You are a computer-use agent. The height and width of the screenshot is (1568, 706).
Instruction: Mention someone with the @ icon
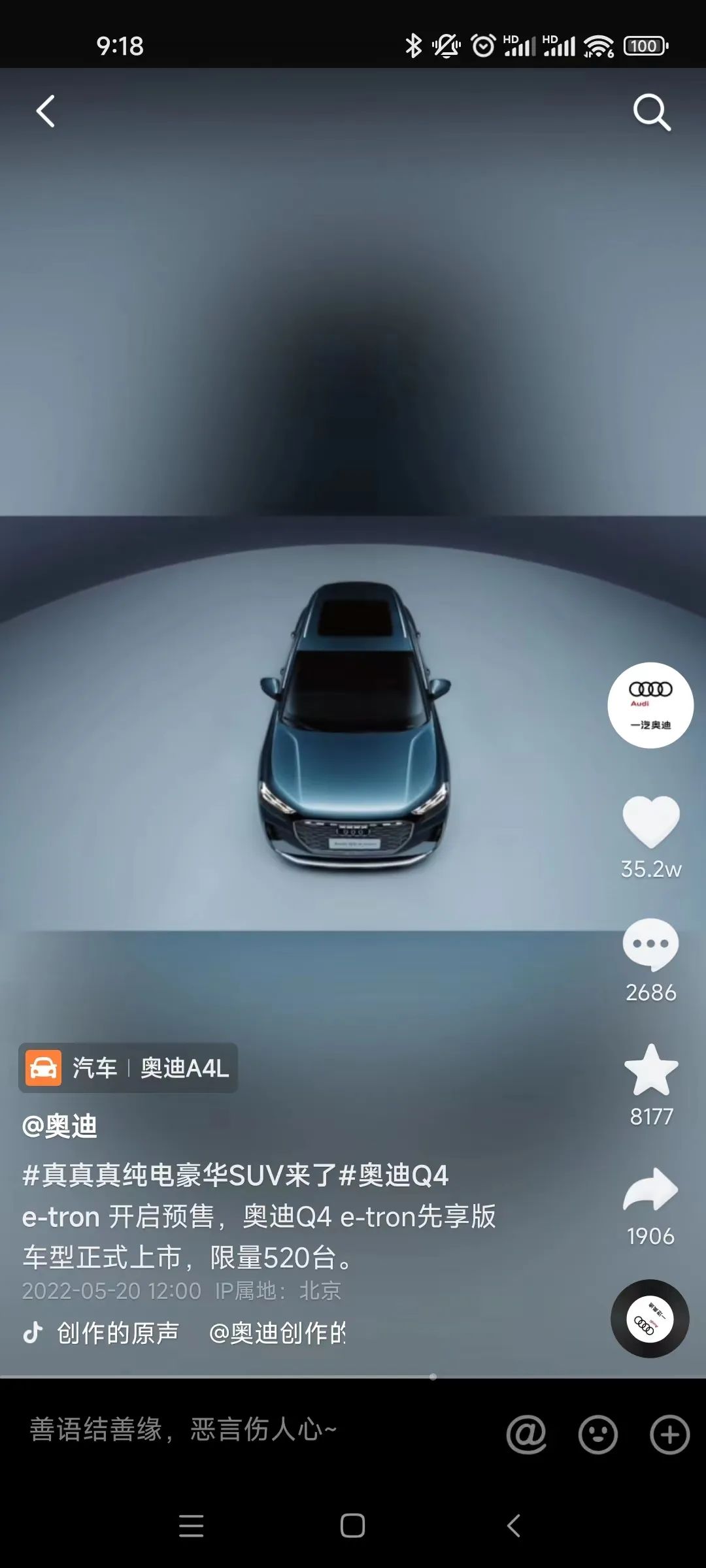coord(526,1434)
